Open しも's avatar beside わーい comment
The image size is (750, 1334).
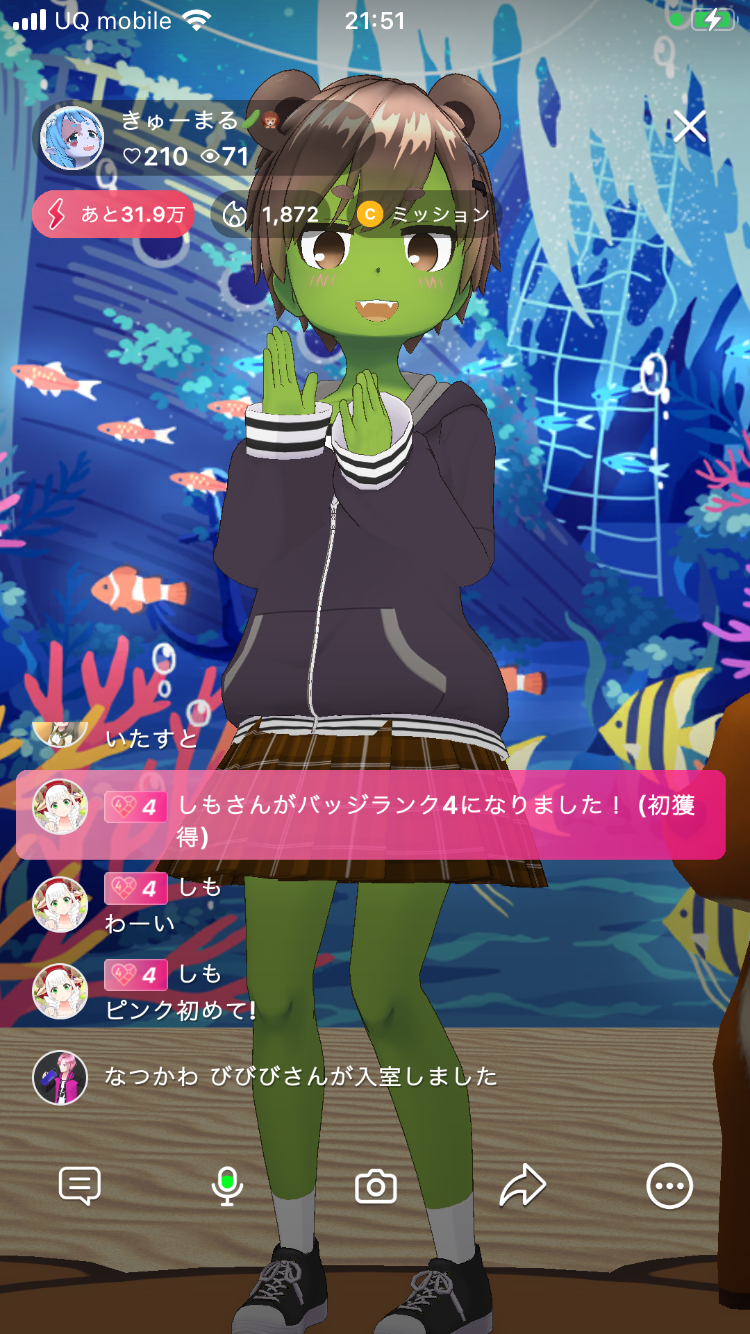tap(60, 904)
